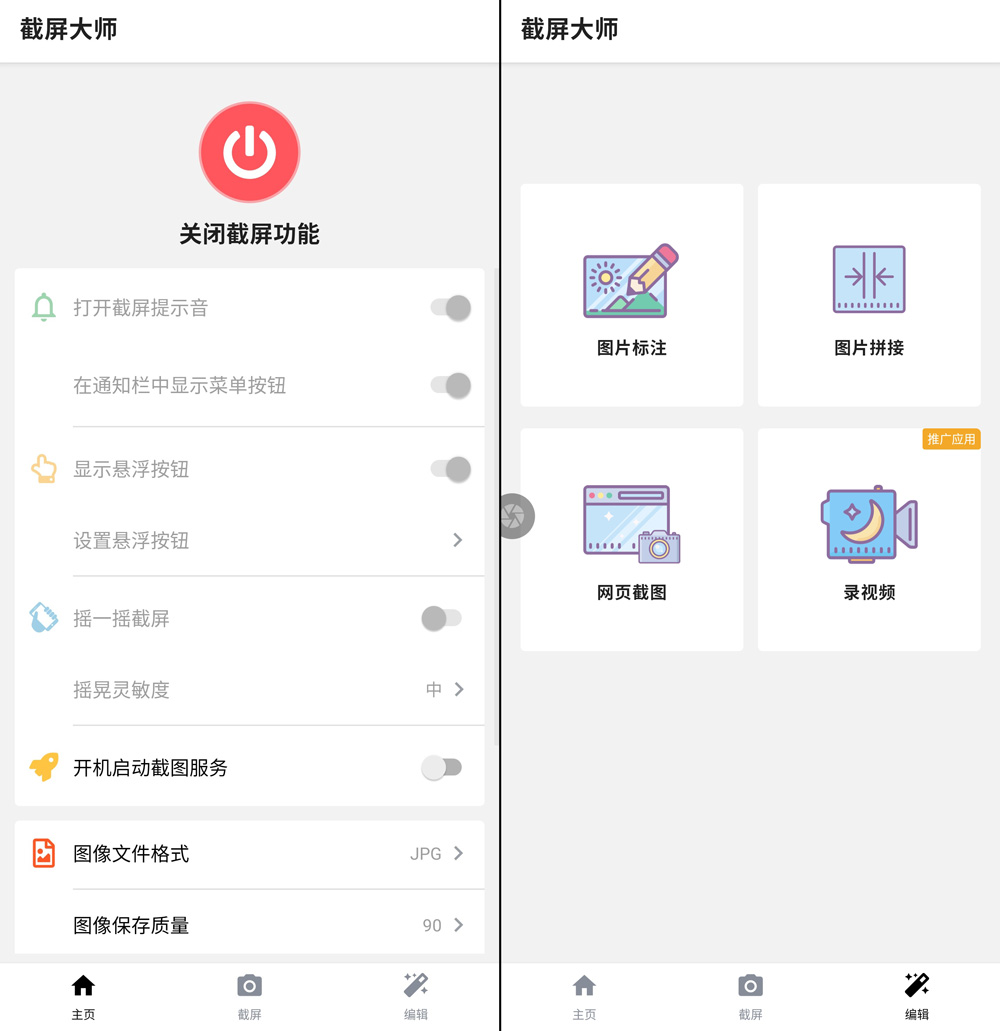Tap the floating camera shutter button

(515, 516)
